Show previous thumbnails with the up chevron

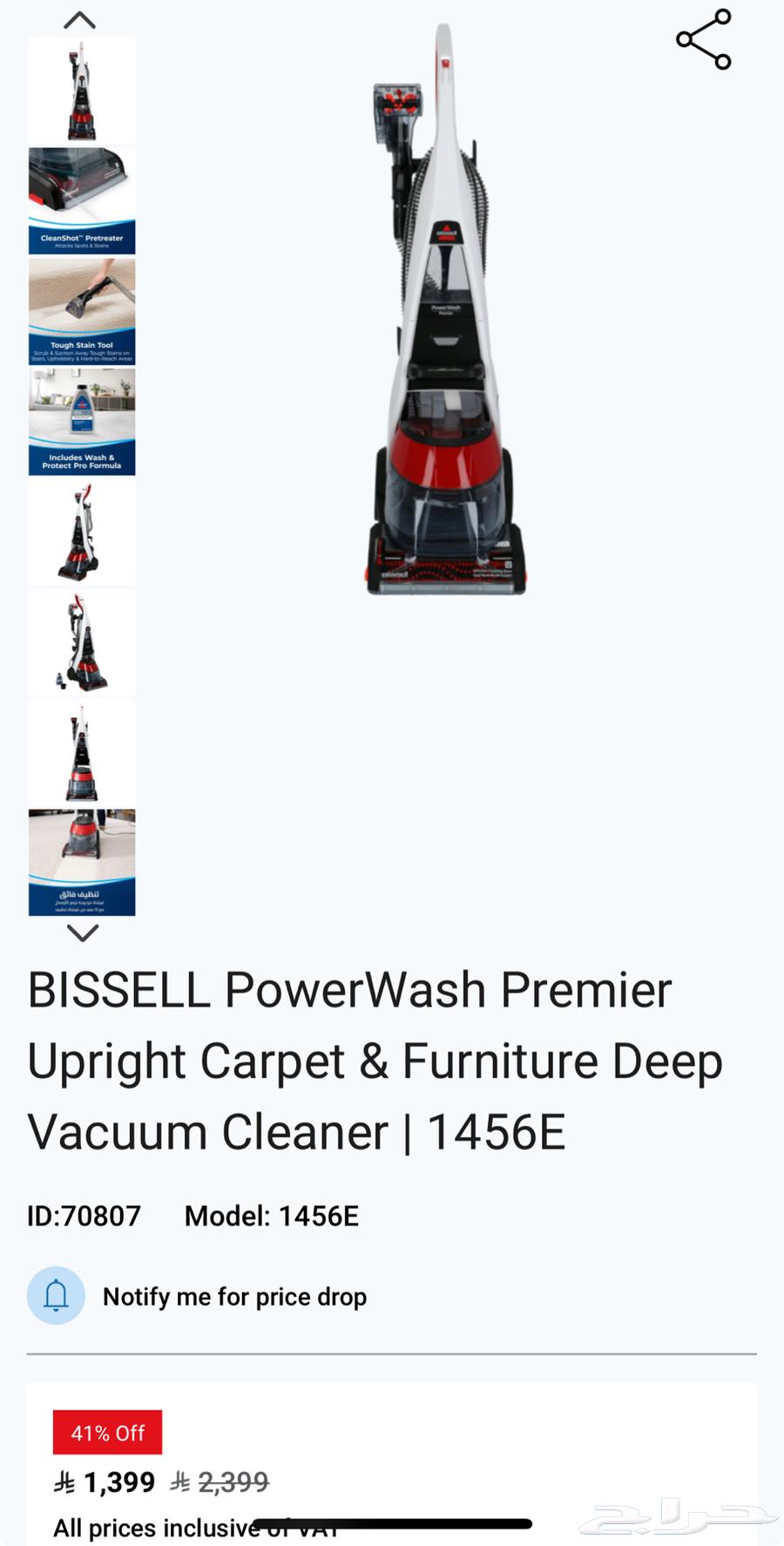[x=80, y=20]
